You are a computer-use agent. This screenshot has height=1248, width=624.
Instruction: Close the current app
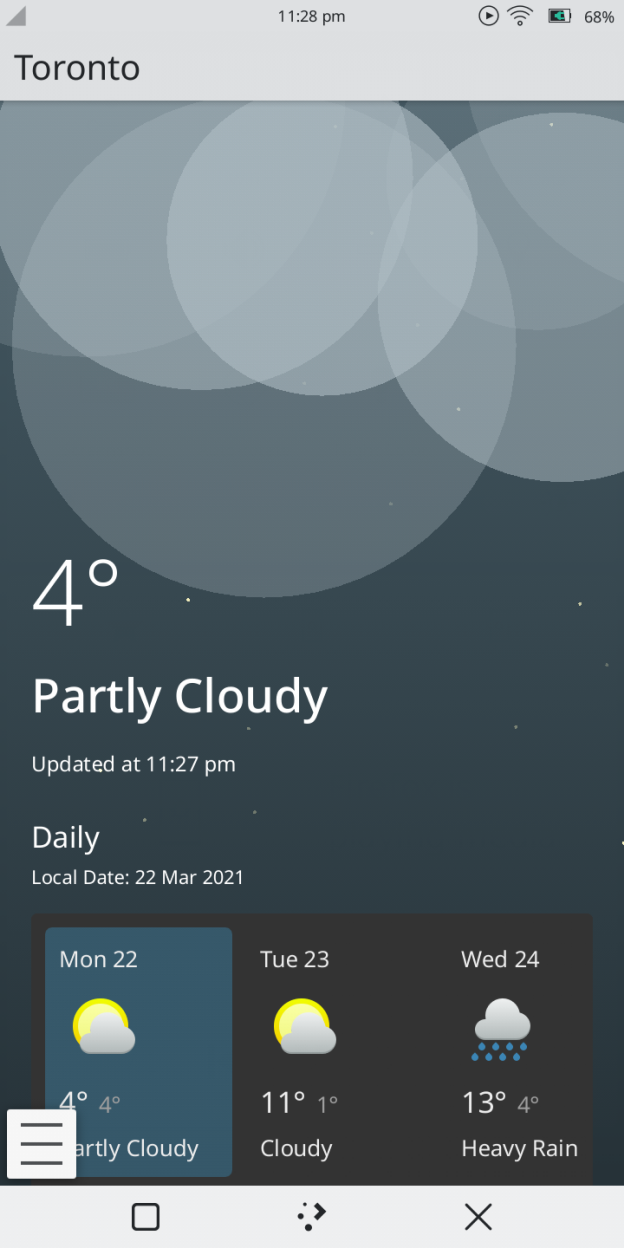pos(478,1217)
